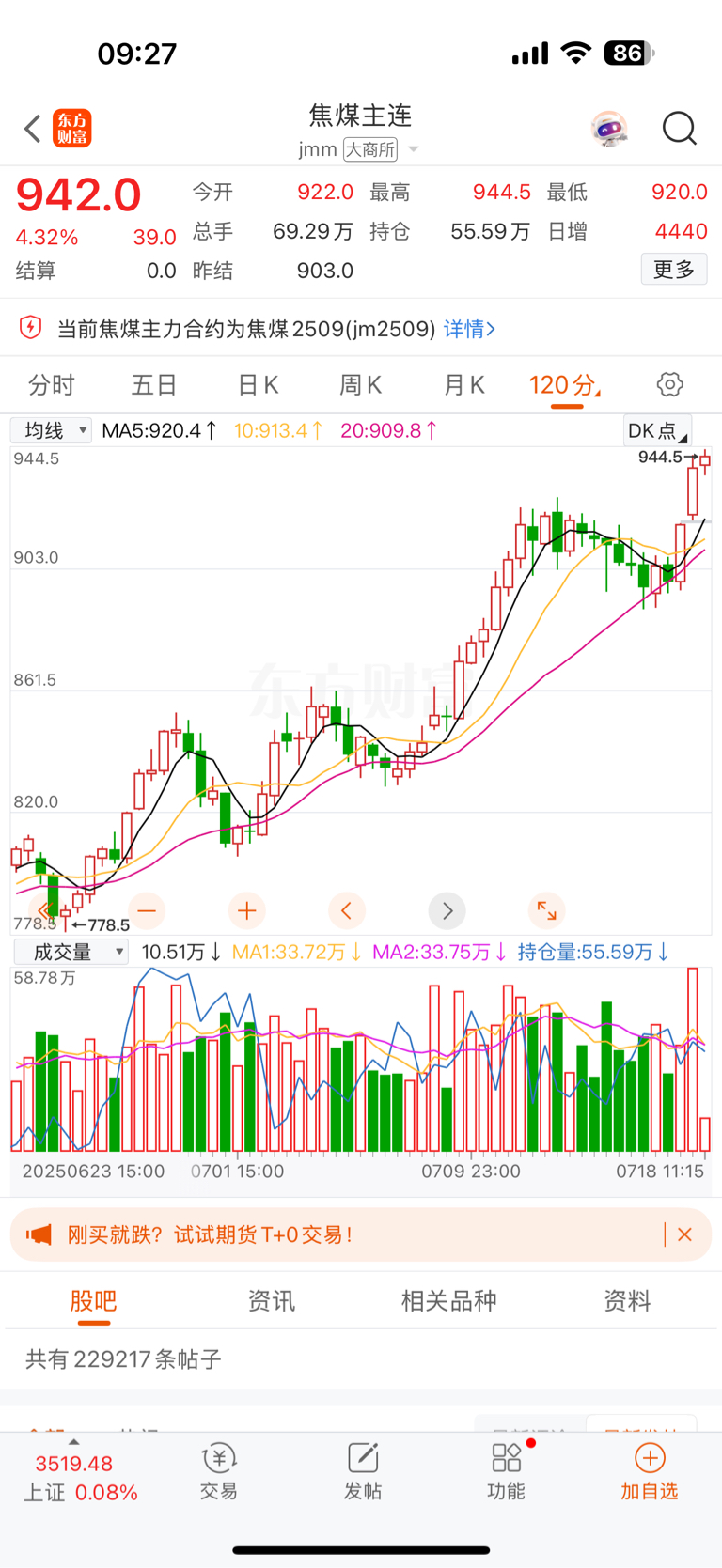Viewport: 722px width, 1568px height.
Task: Zoom in the chart with plus button
Action: 247,910
